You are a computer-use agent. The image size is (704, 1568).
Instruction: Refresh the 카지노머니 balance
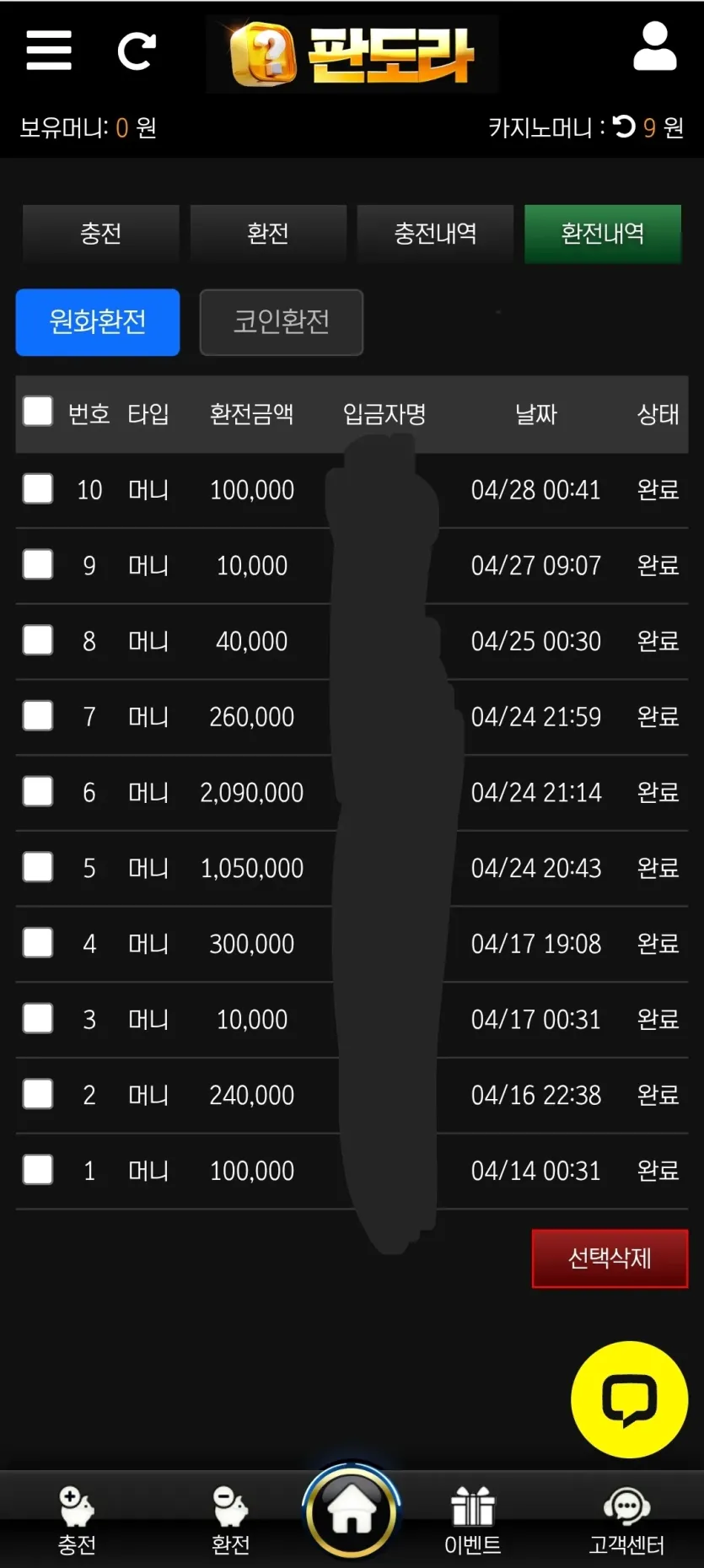[x=624, y=127]
